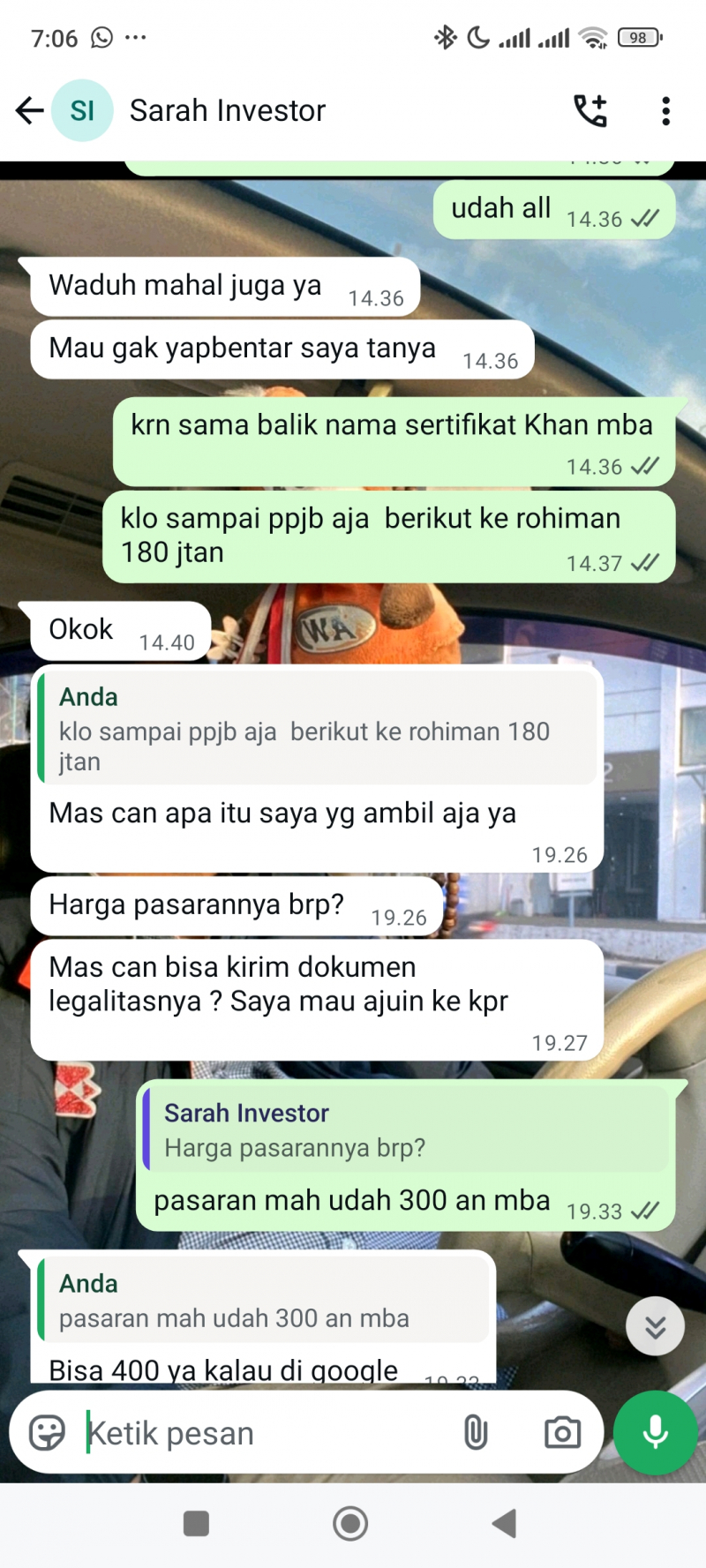
Task: Tap the Ketik pesan input field
Action: [x=265, y=1432]
